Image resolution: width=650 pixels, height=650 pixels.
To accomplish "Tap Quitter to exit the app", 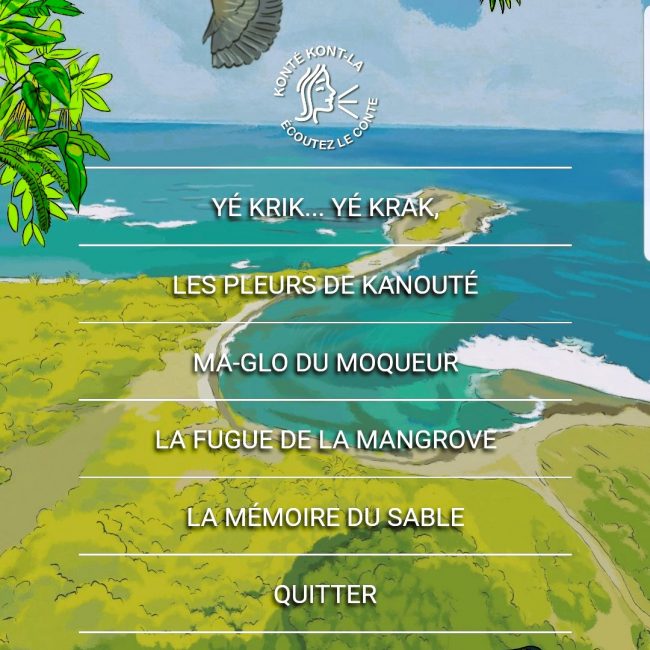I will coord(325,594).
